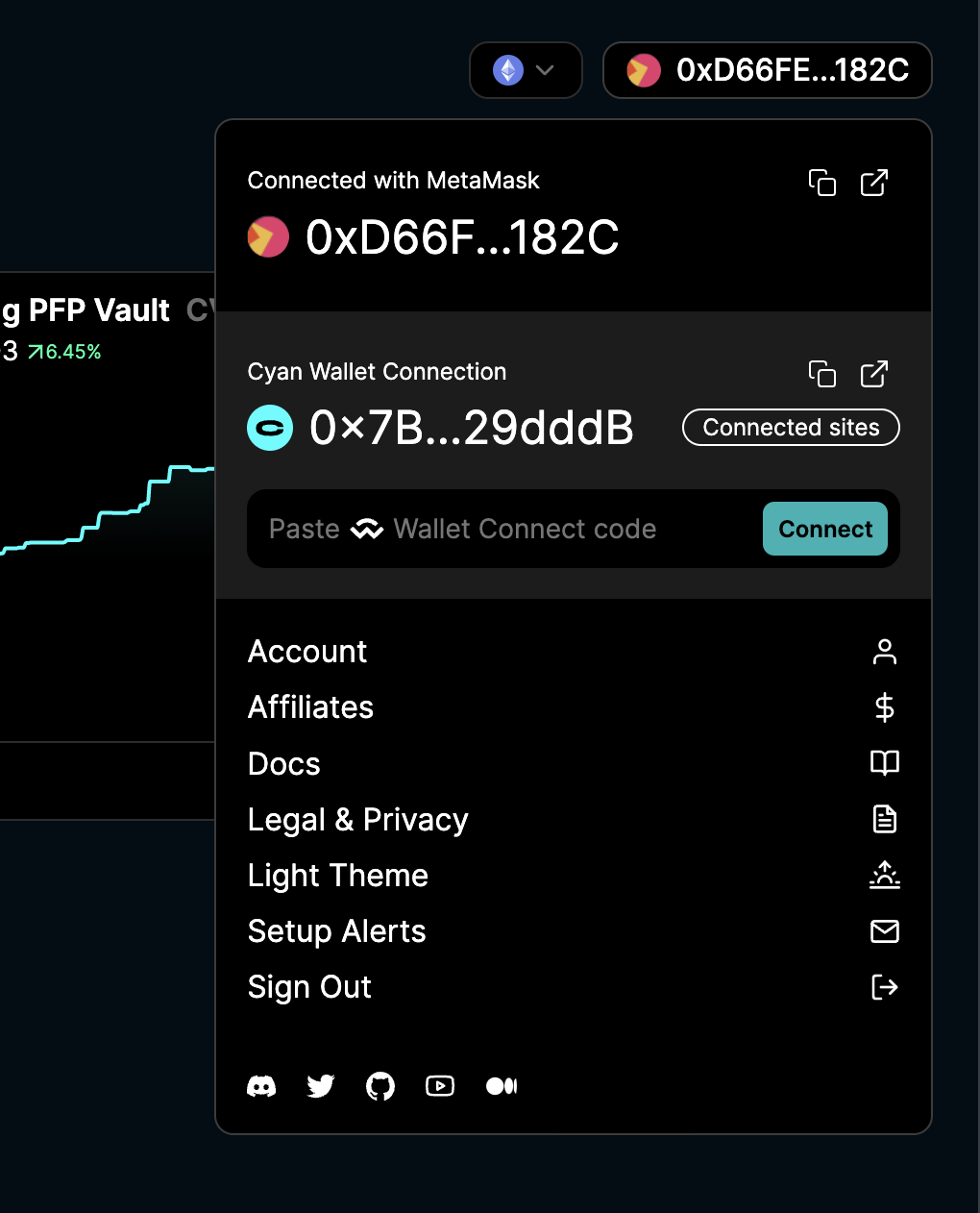
Task: Switch to Light Theme
Action: [x=337, y=876]
